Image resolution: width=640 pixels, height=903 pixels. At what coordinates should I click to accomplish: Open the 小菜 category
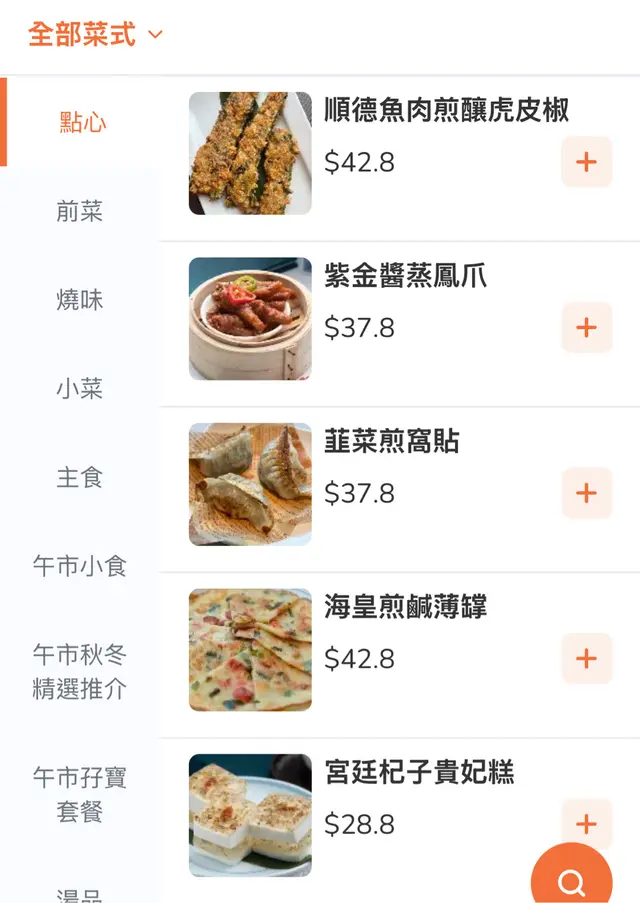coord(80,389)
